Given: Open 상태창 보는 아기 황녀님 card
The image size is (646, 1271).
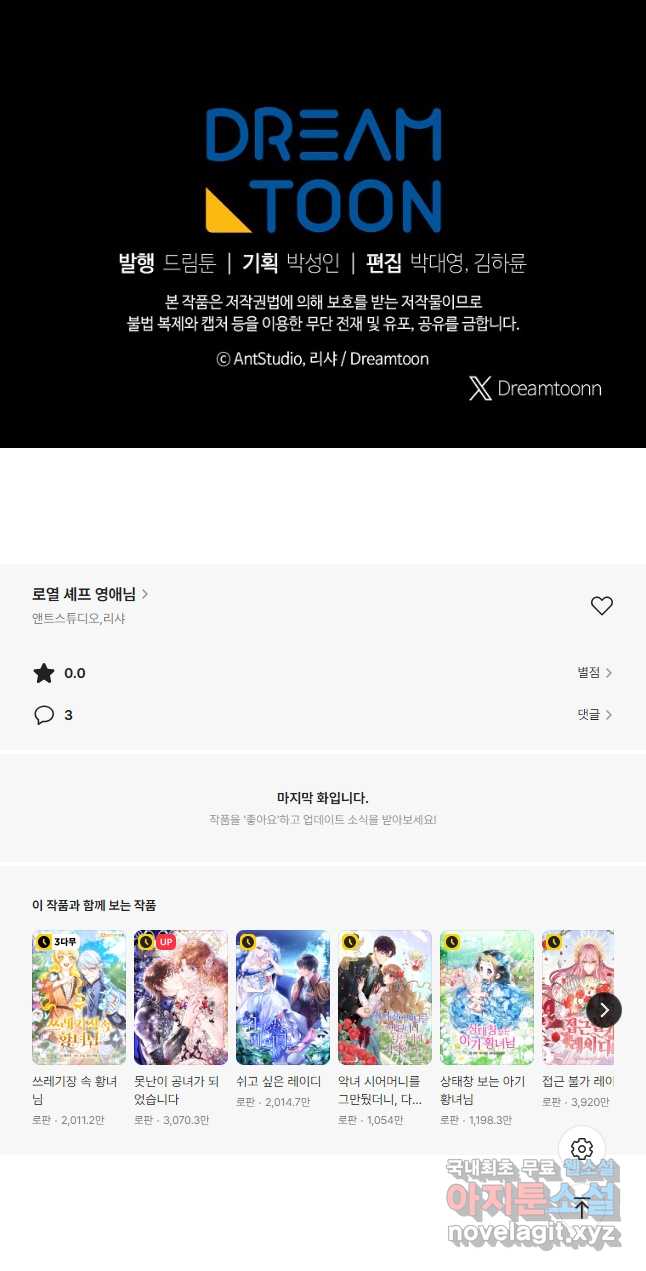Looking at the screenshot, I should [x=487, y=998].
